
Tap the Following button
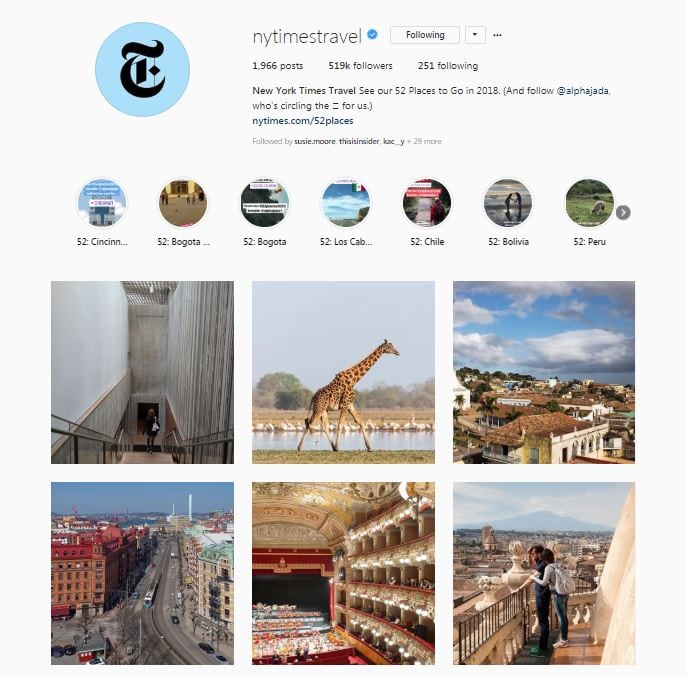(424, 35)
